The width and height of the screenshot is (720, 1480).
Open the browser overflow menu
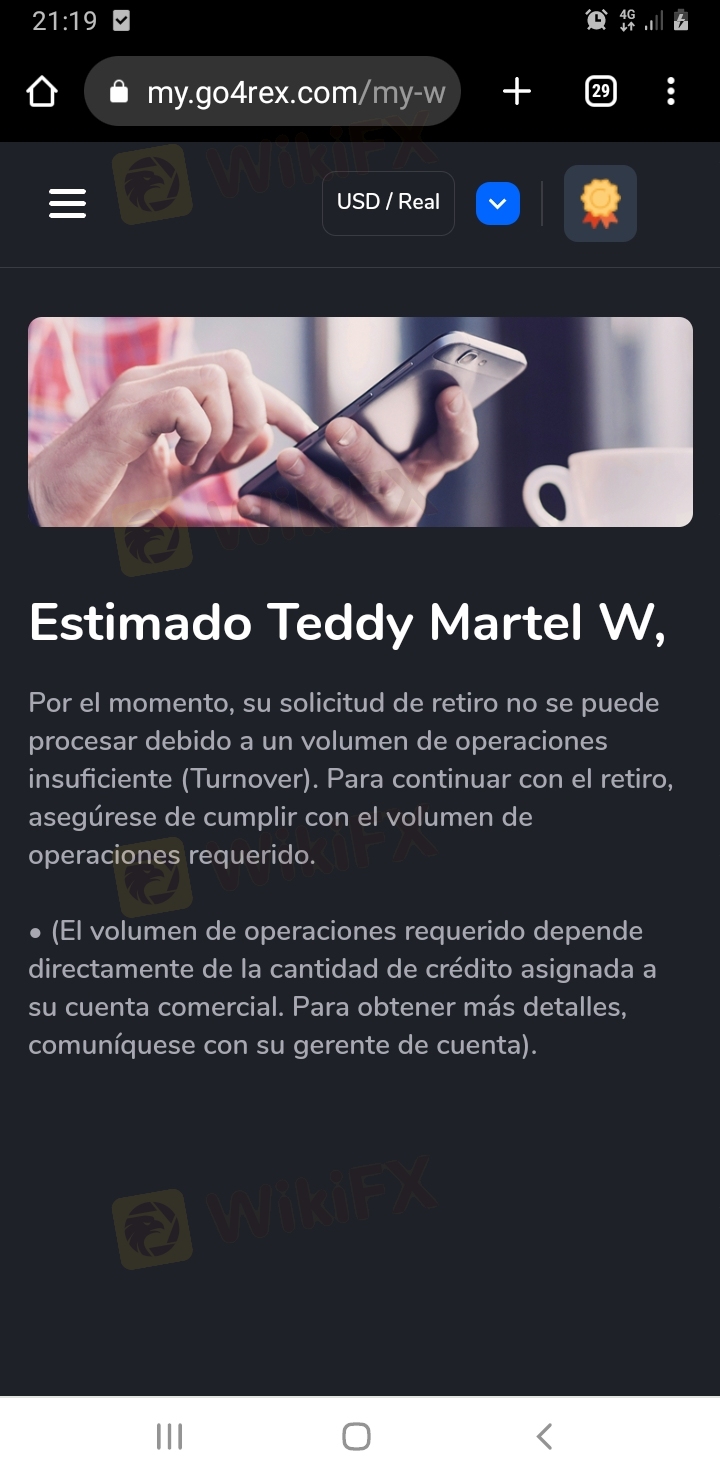670,93
